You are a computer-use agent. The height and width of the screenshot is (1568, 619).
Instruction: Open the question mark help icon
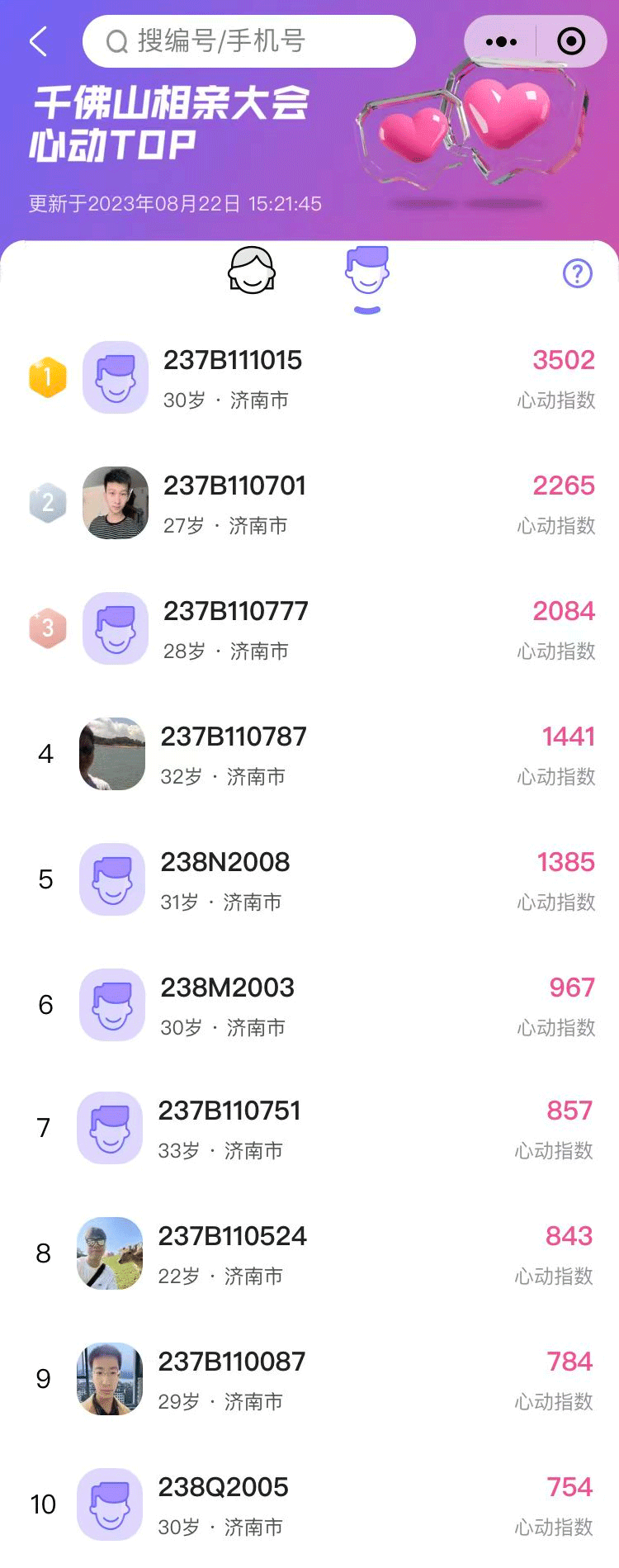pyautogui.click(x=577, y=273)
